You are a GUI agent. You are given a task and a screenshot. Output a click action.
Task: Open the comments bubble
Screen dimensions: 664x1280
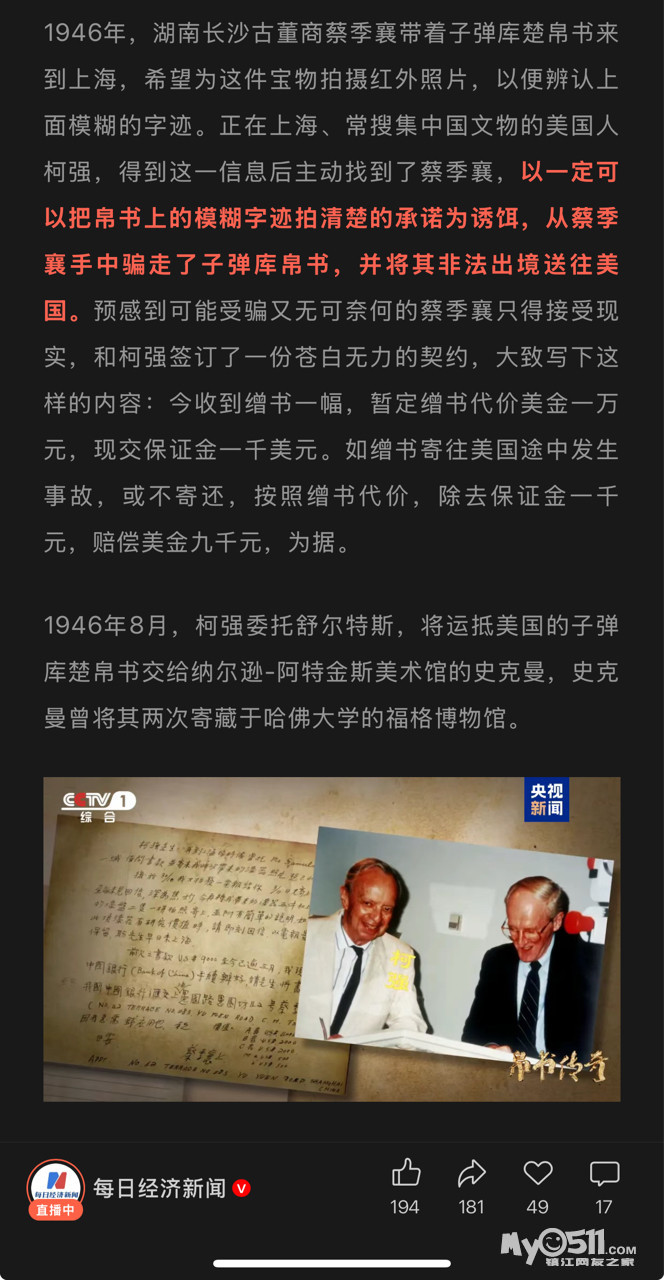tap(604, 1173)
